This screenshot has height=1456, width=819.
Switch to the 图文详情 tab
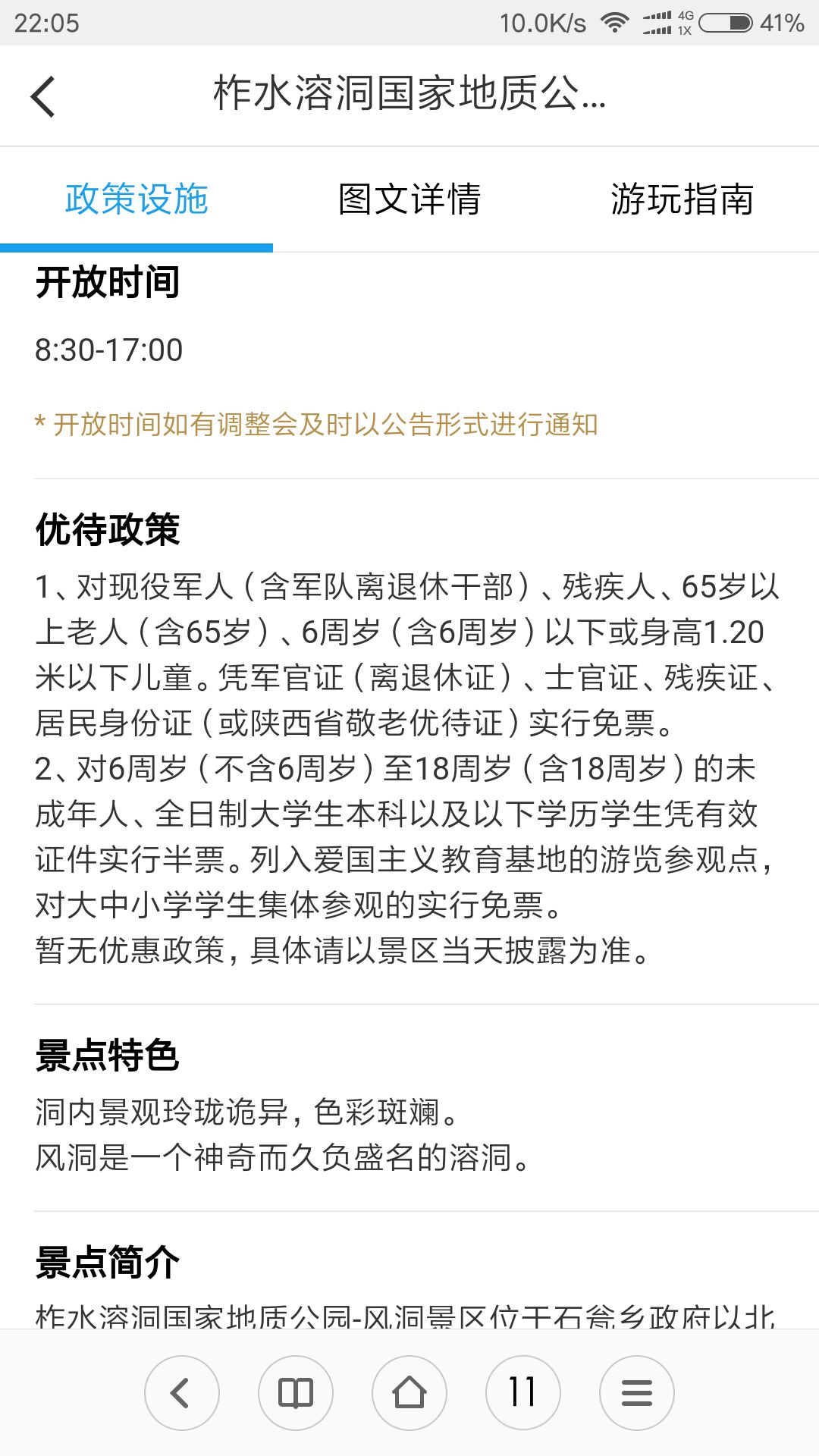click(409, 199)
